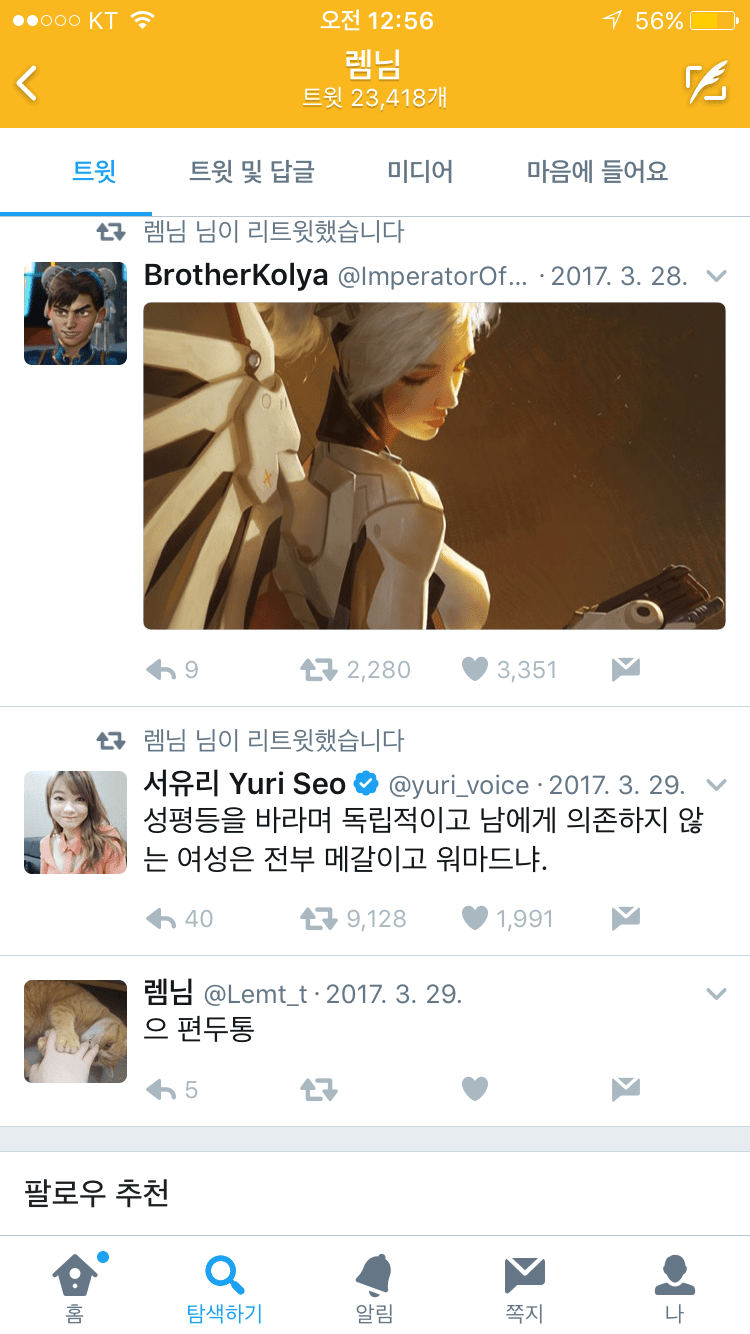Open BrotherKolya's profile avatar
This screenshot has height=1334, width=750.
point(75,313)
